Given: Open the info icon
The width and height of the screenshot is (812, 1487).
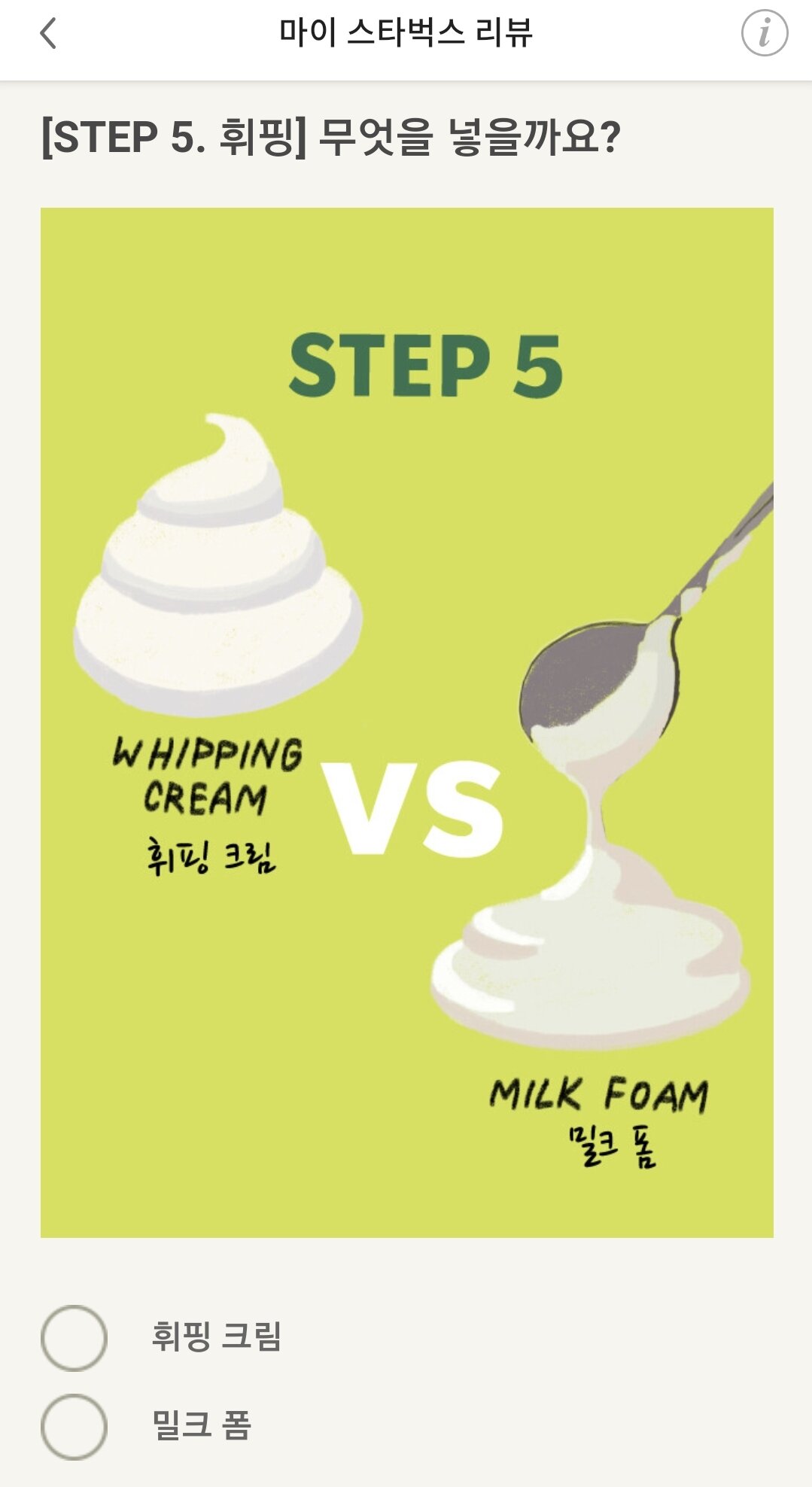Looking at the screenshot, I should pos(764,34).
